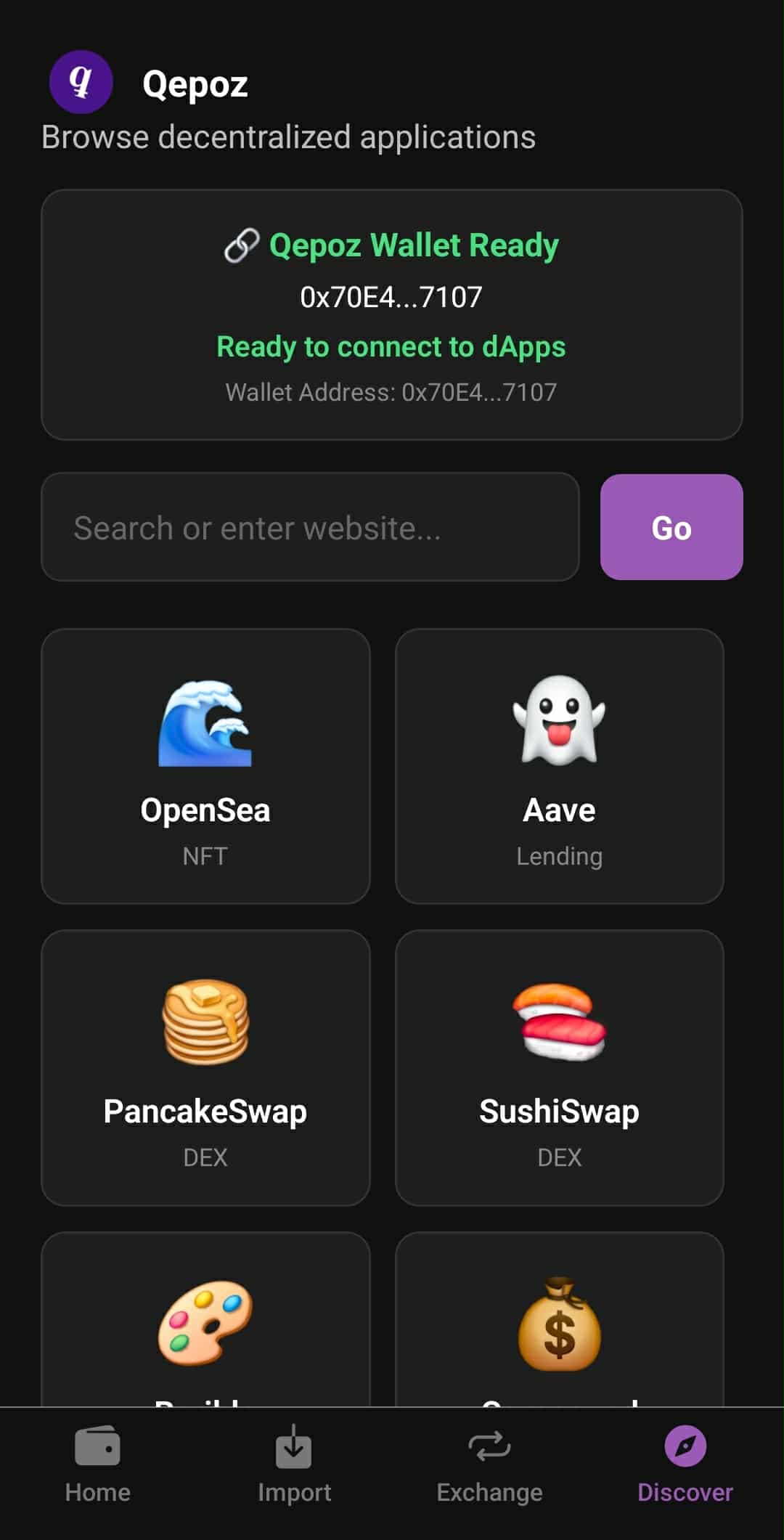
Task: Click the palette icon dApp card
Action: click(205, 1325)
